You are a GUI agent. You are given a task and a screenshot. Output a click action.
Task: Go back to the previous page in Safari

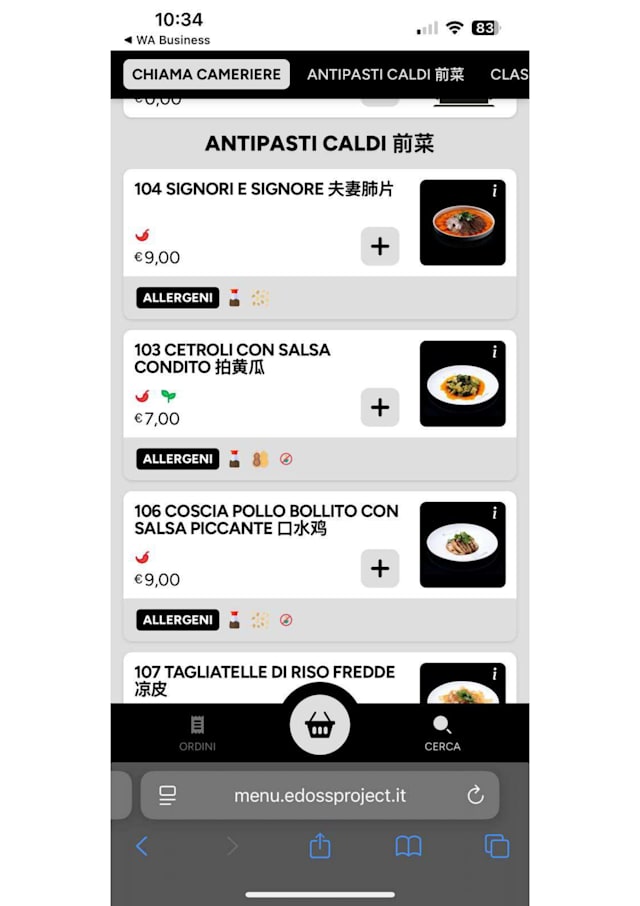pyautogui.click(x=142, y=846)
